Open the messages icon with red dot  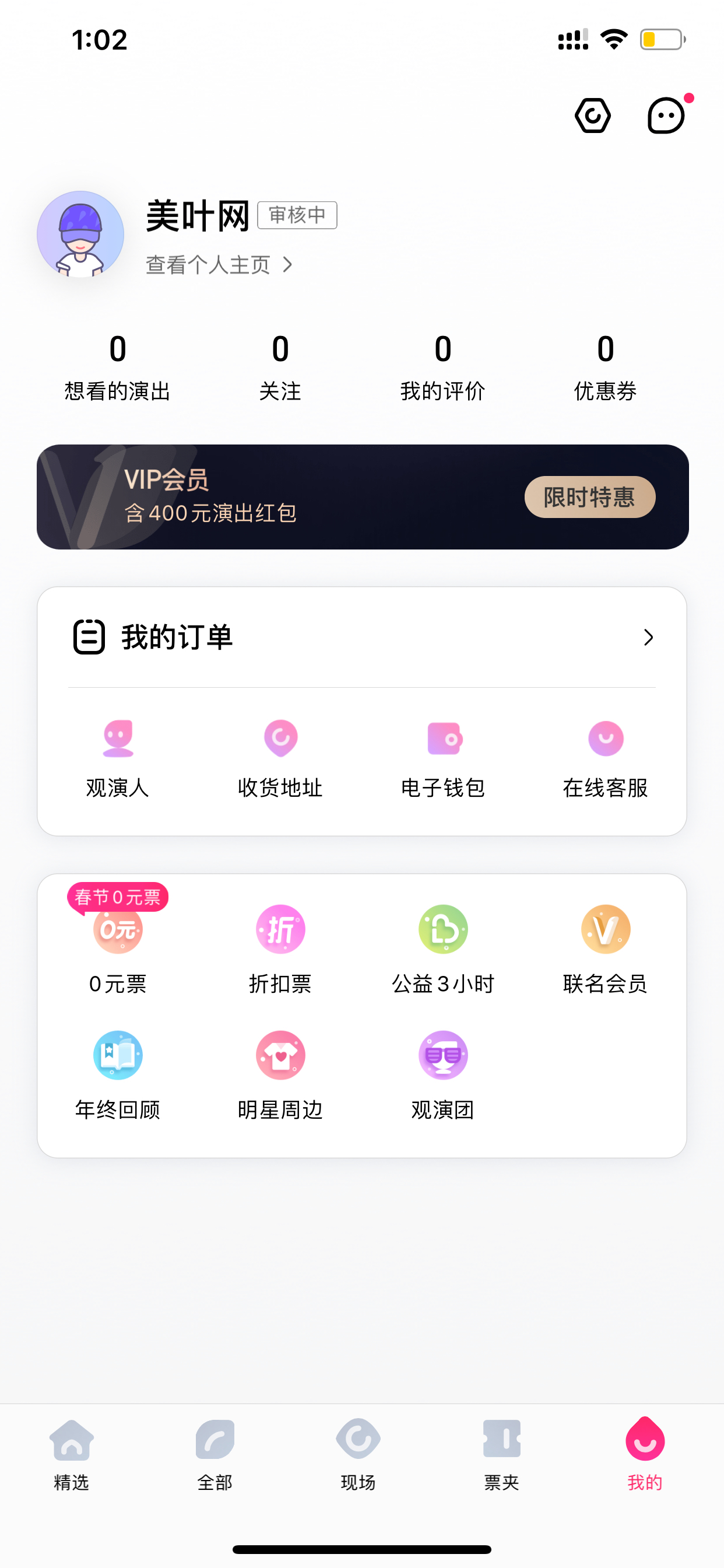[x=668, y=114]
